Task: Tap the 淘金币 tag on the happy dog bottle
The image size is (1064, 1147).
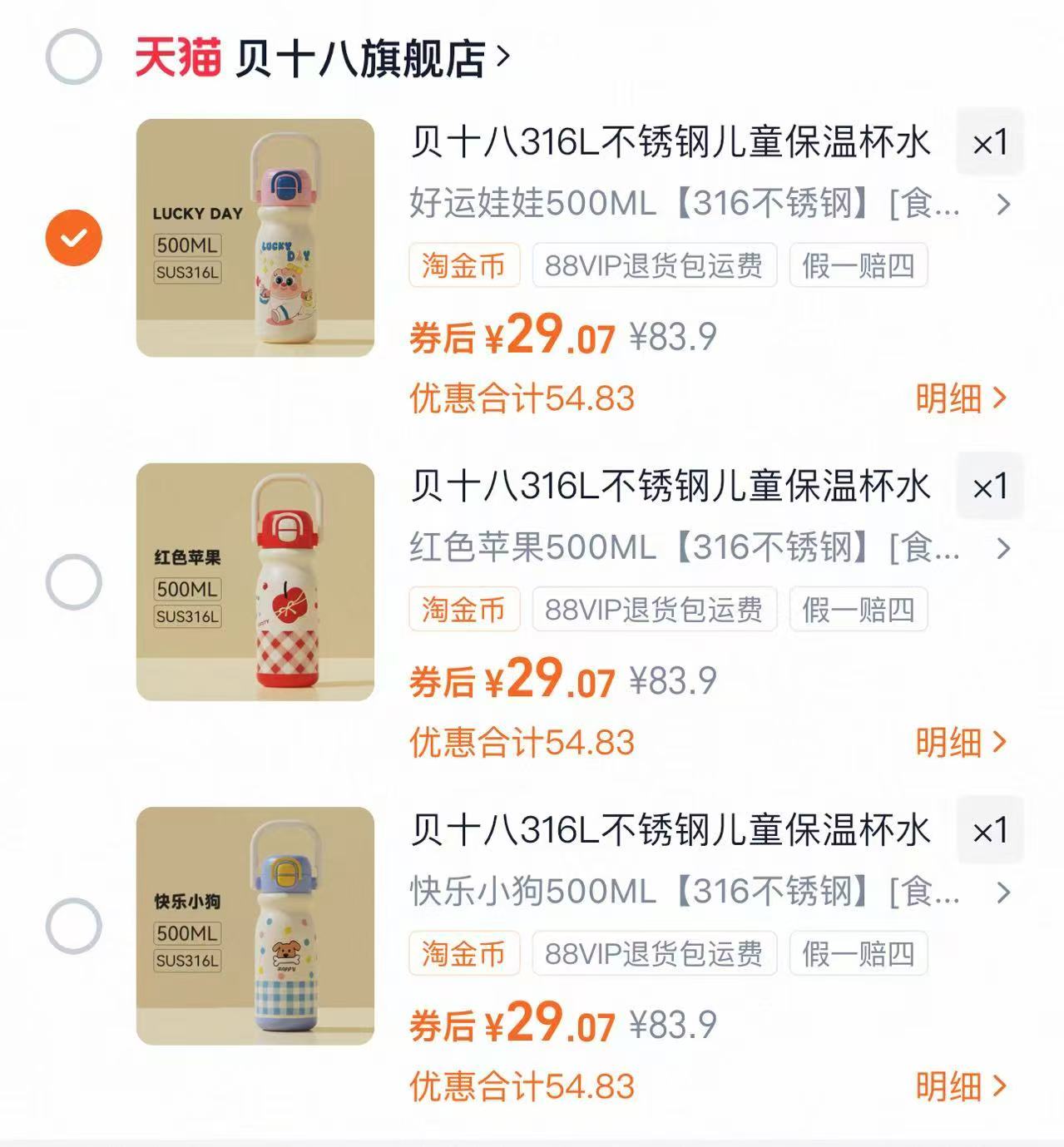Action: pos(464,953)
